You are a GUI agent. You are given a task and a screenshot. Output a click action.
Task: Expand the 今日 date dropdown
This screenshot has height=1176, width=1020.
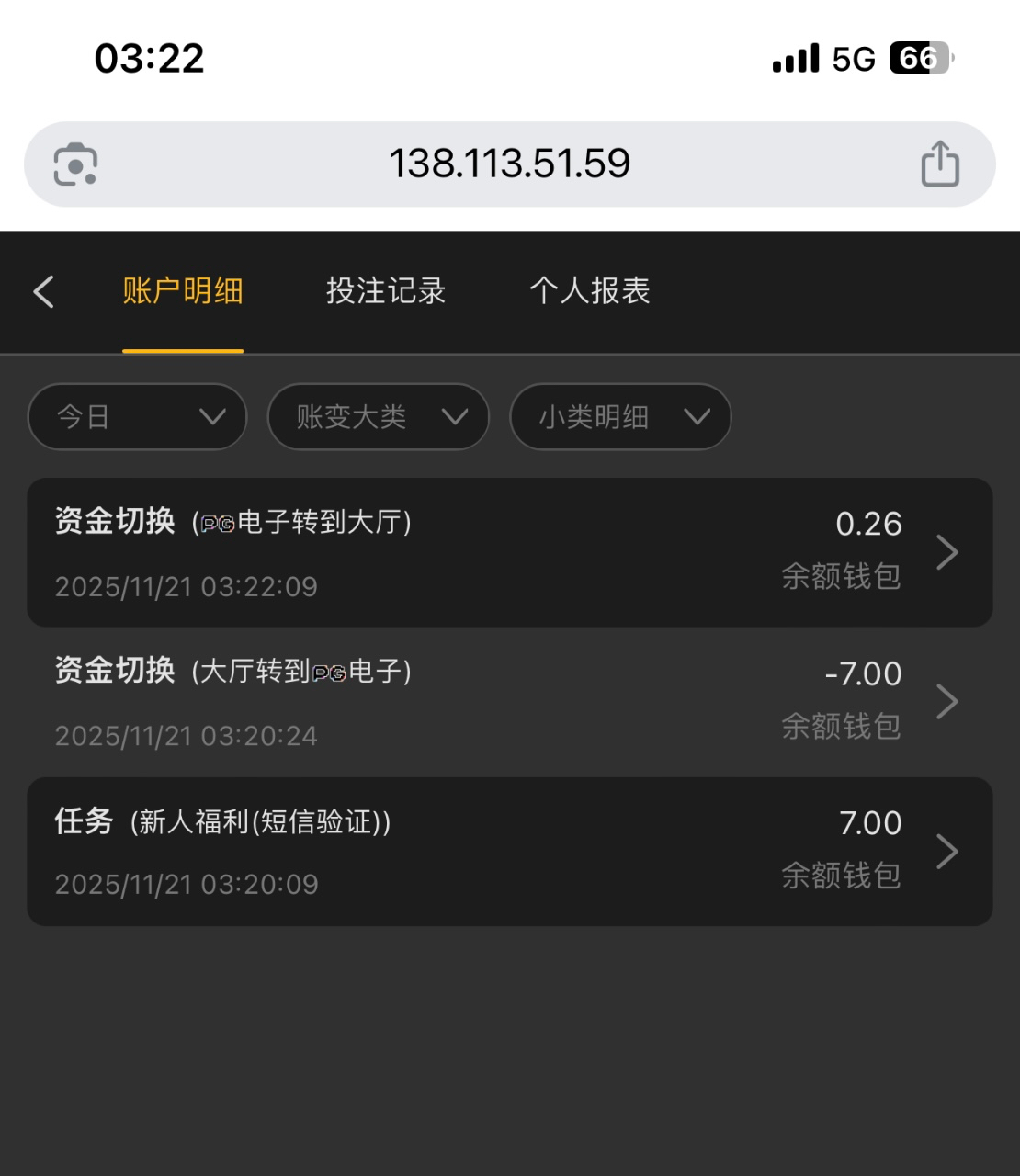pyautogui.click(x=138, y=417)
